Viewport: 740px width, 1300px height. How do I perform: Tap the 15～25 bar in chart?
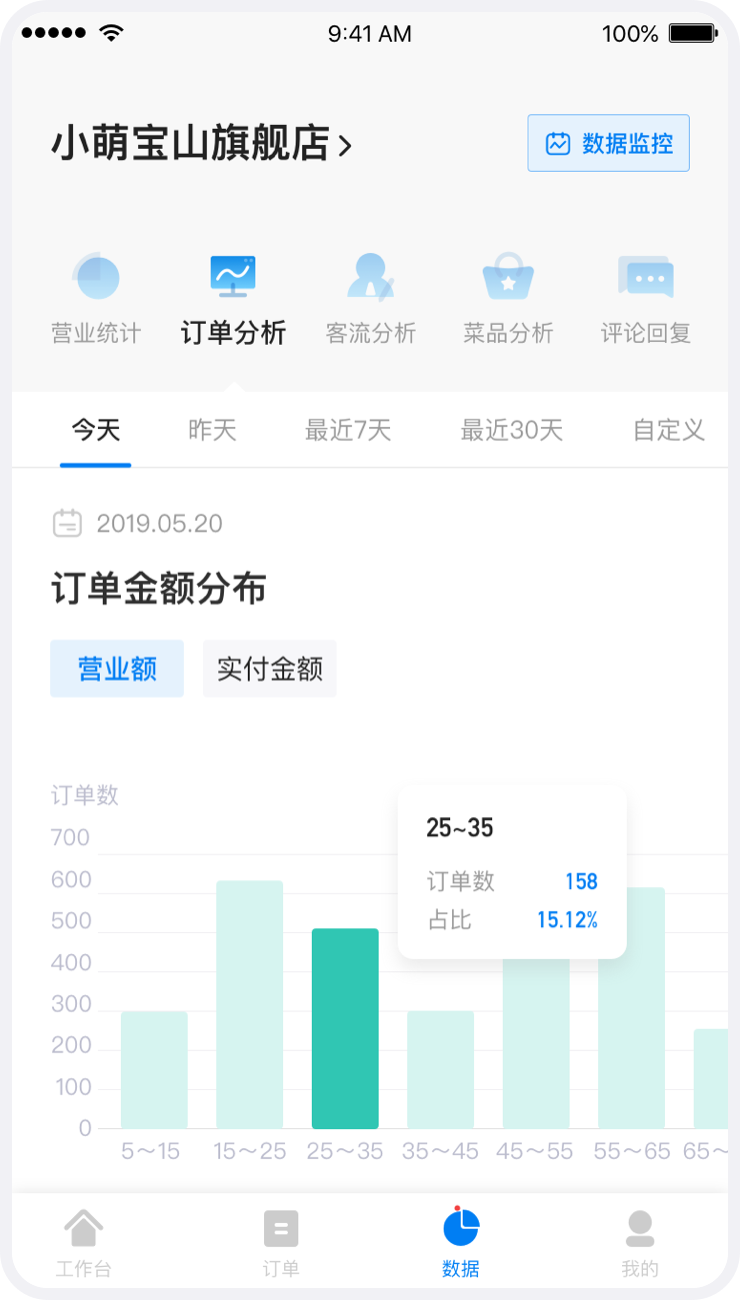(249, 1004)
